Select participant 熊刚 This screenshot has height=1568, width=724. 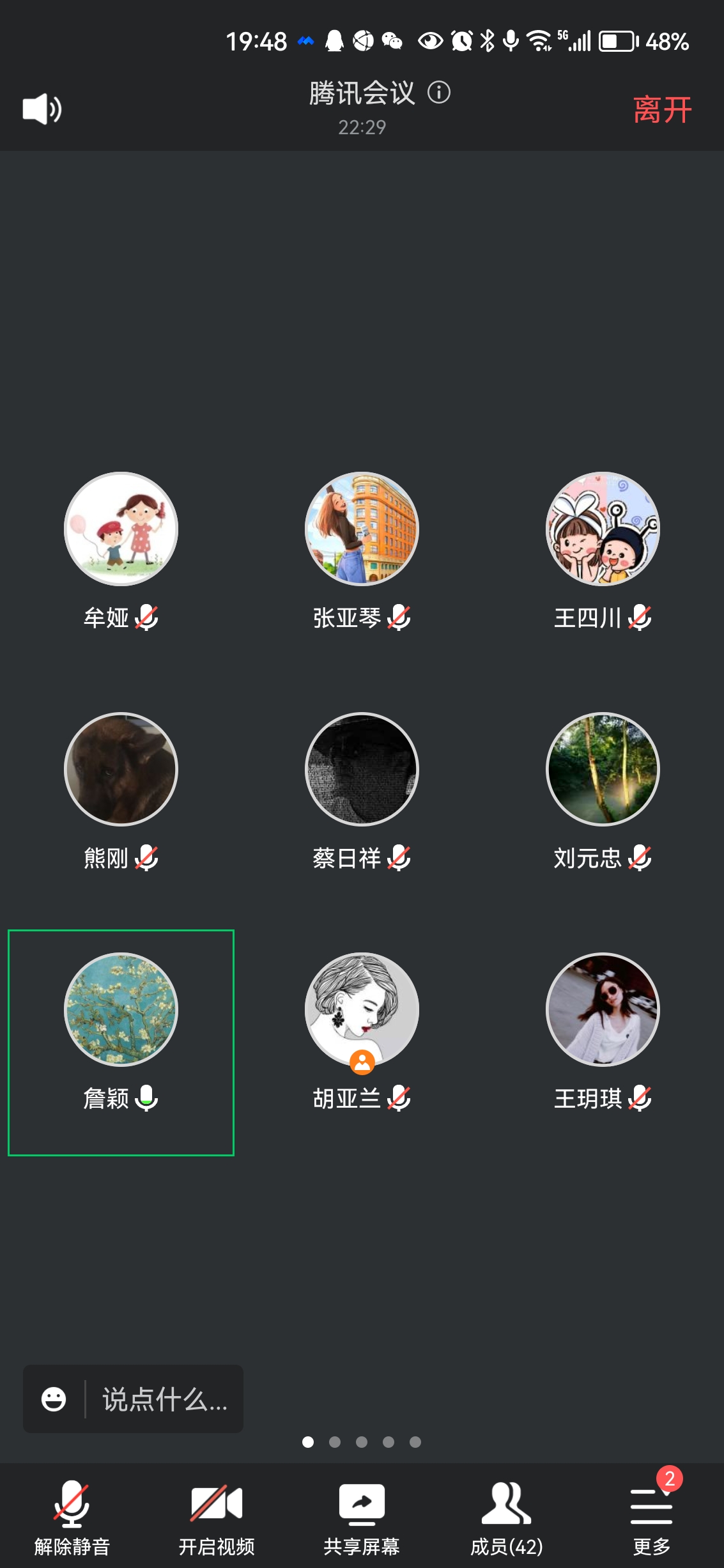(121, 770)
